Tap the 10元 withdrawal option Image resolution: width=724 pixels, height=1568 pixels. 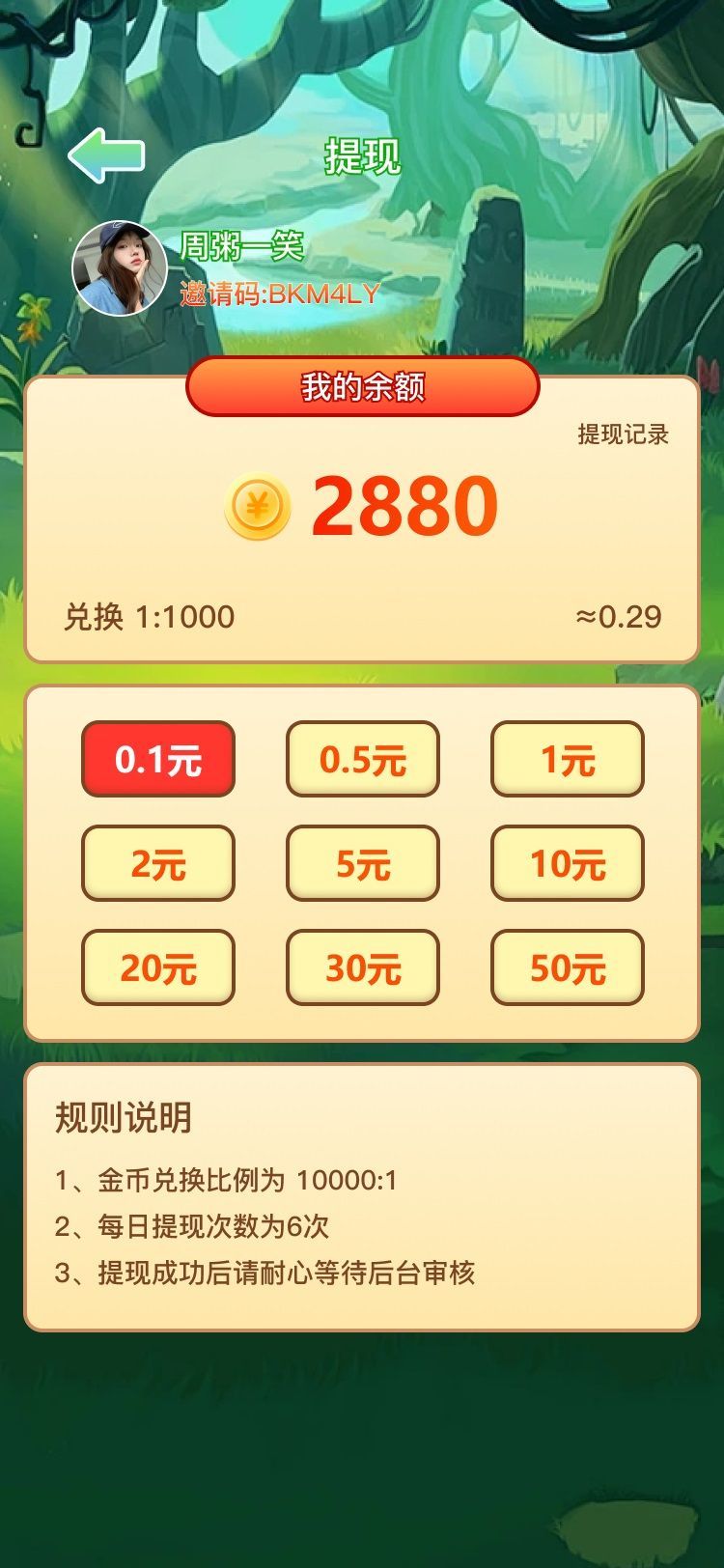pos(567,863)
